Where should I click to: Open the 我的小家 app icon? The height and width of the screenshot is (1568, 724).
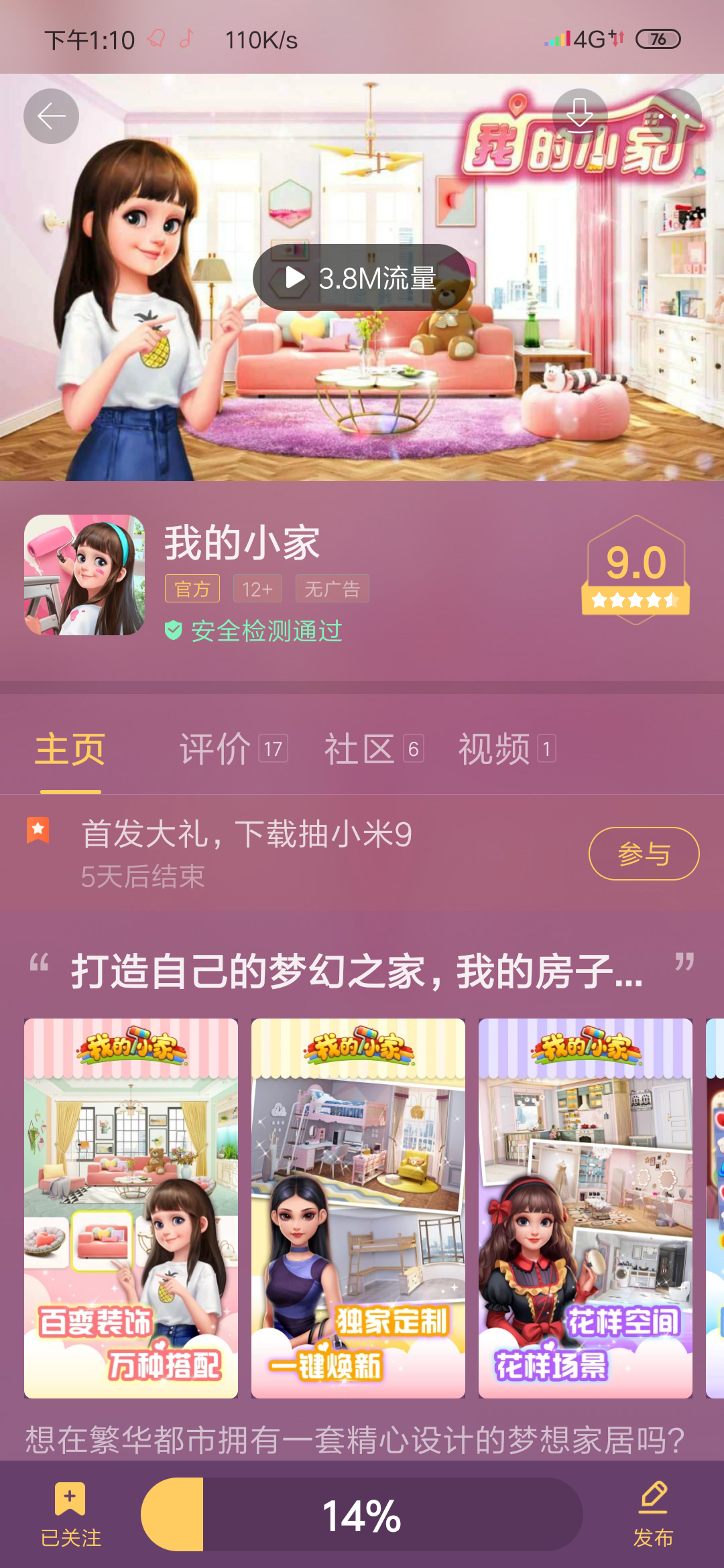pos(83,578)
